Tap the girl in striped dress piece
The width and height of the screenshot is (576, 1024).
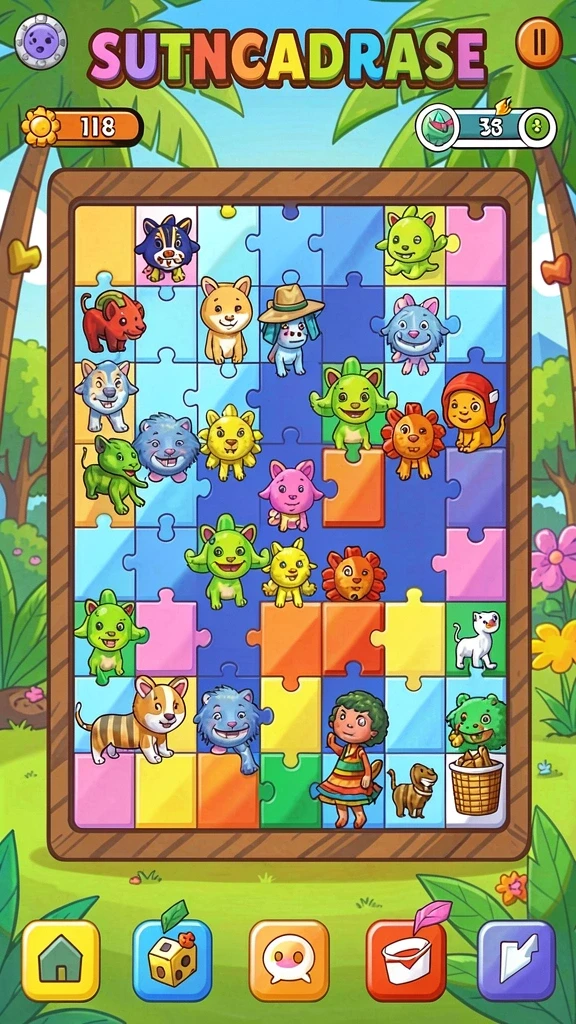click(x=353, y=758)
